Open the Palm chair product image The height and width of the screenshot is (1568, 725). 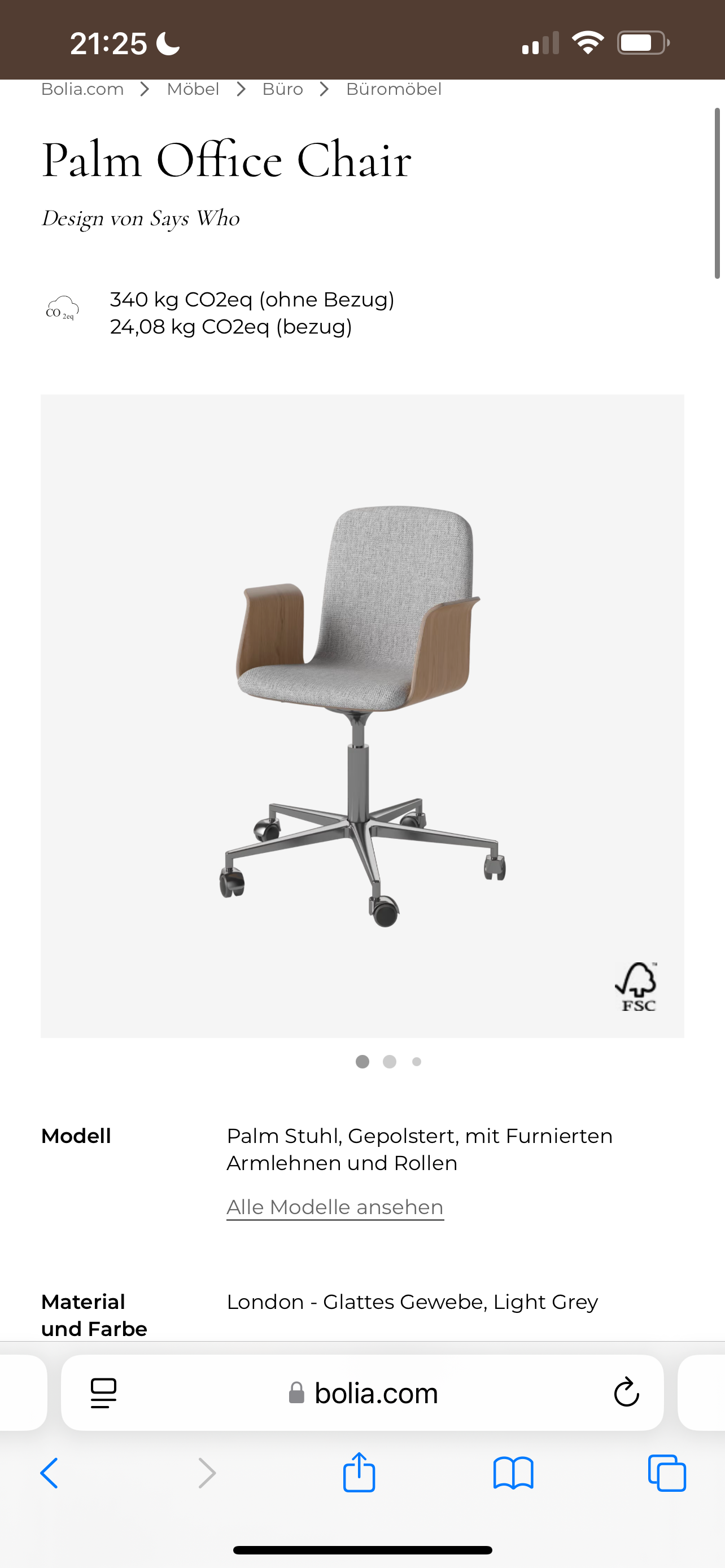pos(362,716)
